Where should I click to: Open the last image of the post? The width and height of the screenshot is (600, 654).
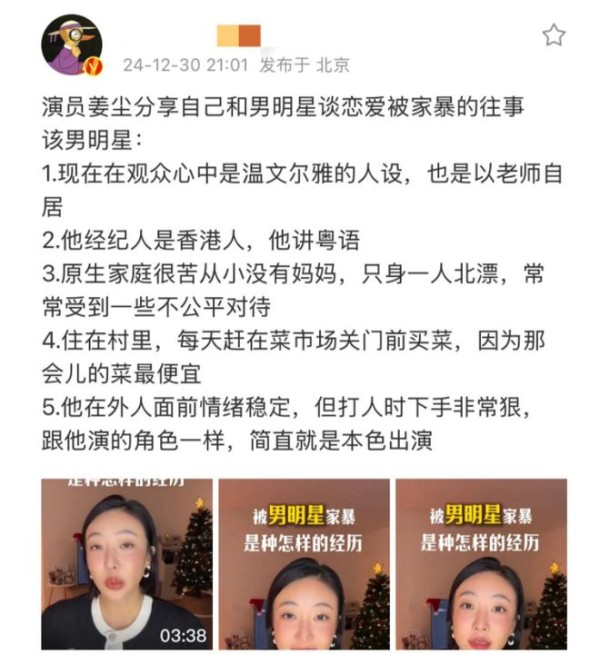pos(481,564)
